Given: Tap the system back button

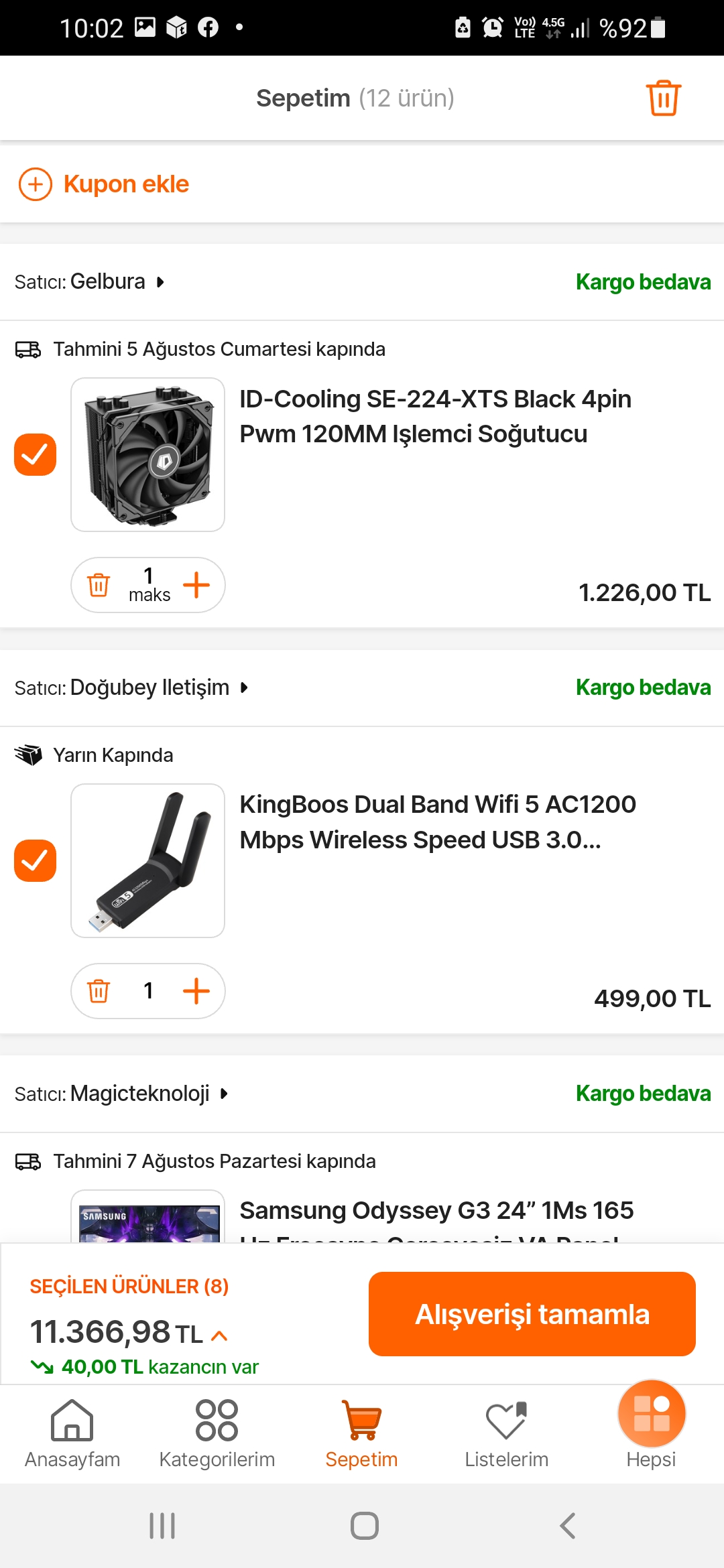Looking at the screenshot, I should tap(567, 1526).
